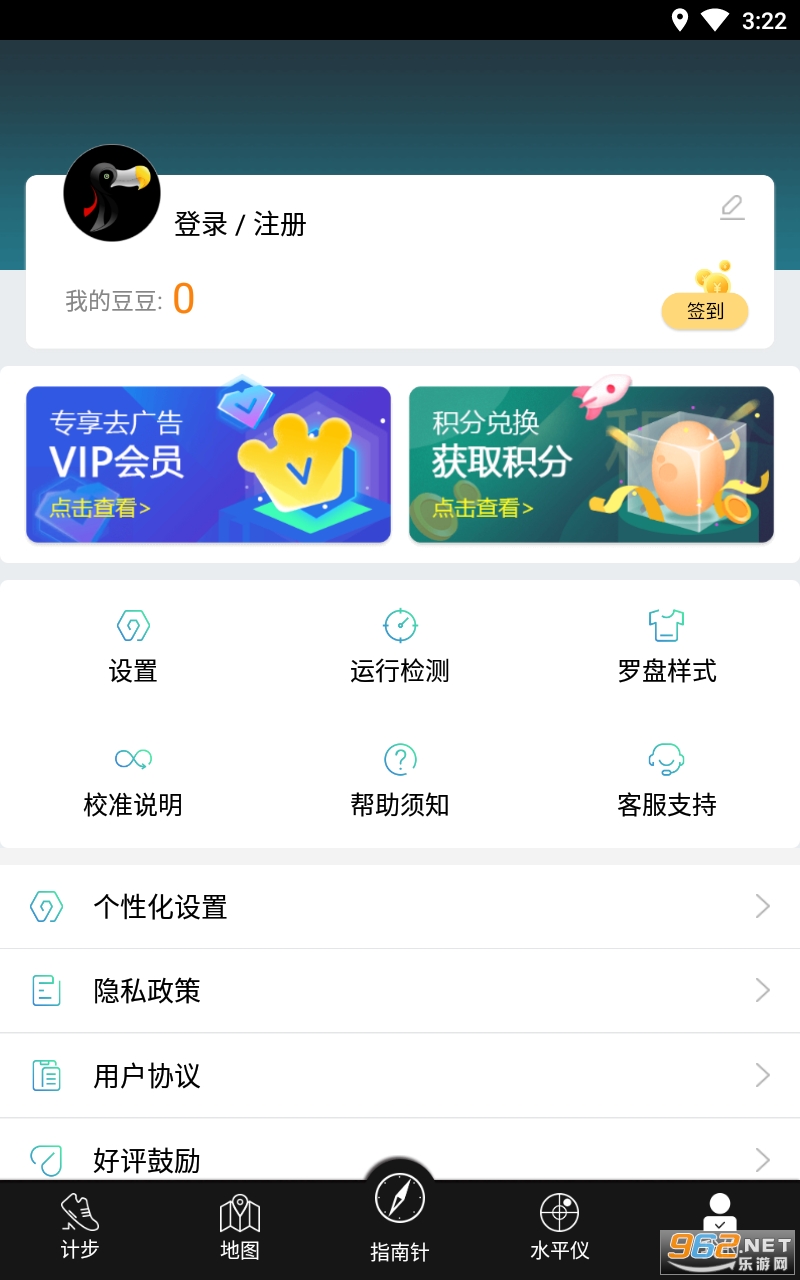Tap the edit pencil icon on the profile card
This screenshot has width=800, height=1280.
click(732, 208)
